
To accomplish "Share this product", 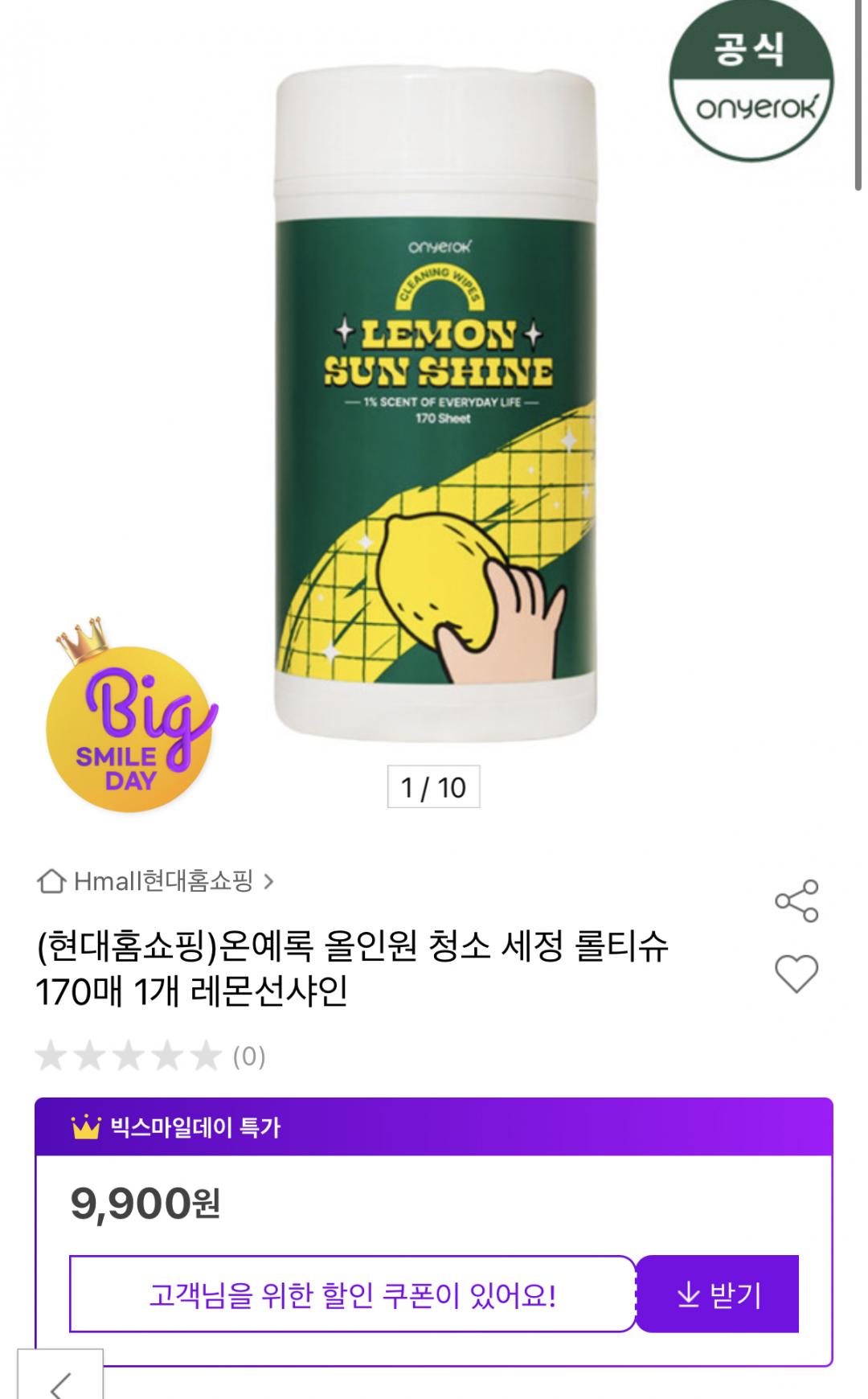I will click(x=796, y=900).
